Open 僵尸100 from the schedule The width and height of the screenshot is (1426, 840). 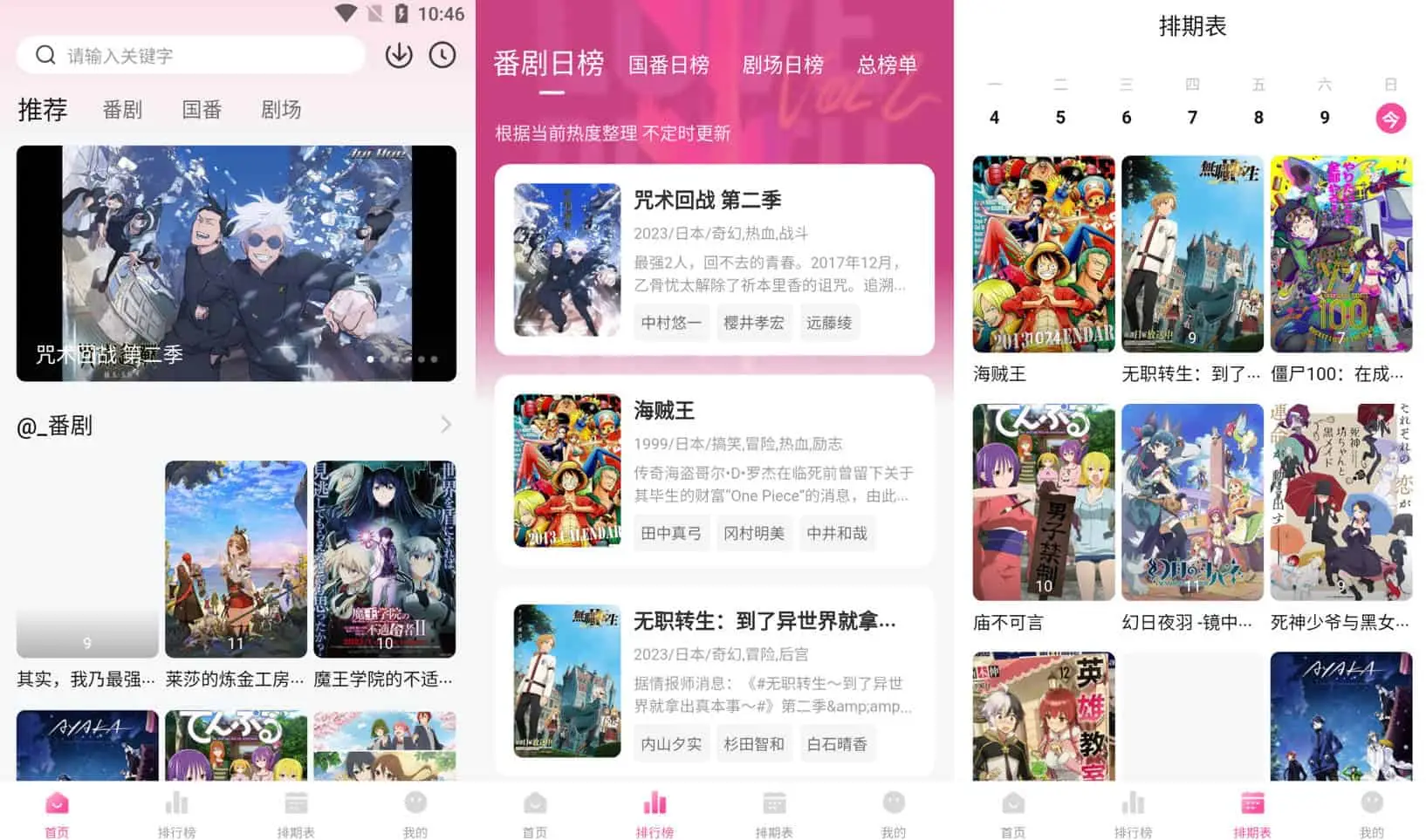pyautogui.click(x=1340, y=254)
